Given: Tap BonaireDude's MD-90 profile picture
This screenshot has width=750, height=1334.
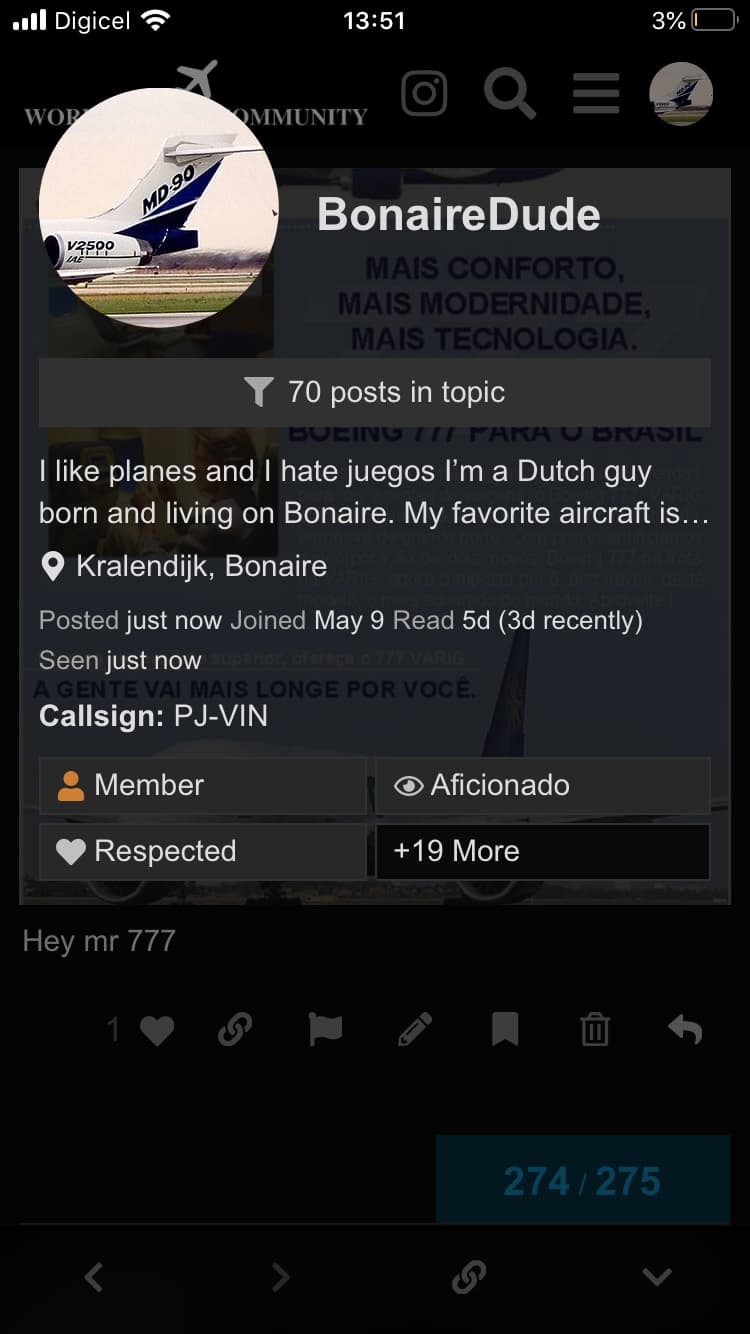Looking at the screenshot, I should [x=158, y=208].
